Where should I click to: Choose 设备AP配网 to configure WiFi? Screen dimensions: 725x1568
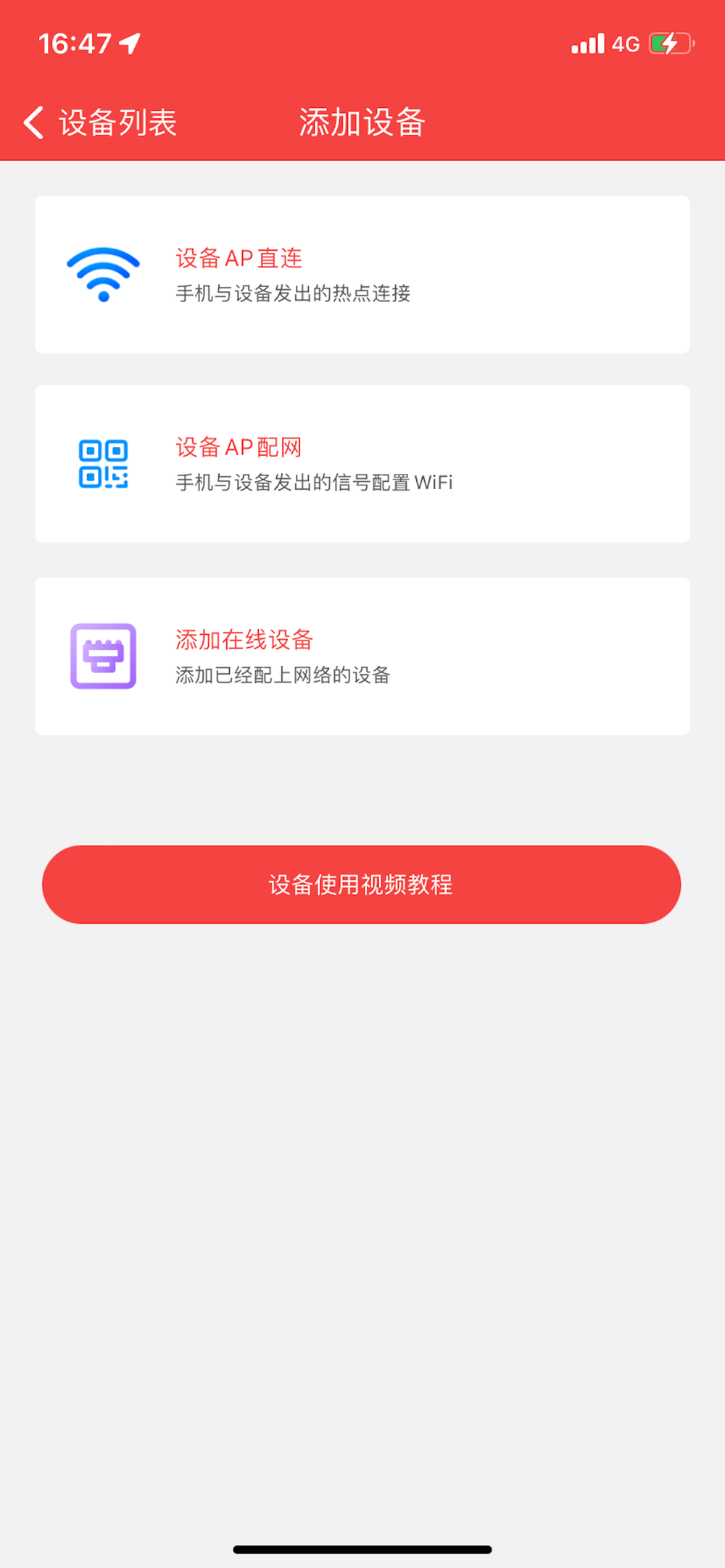[x=362, y=464]
